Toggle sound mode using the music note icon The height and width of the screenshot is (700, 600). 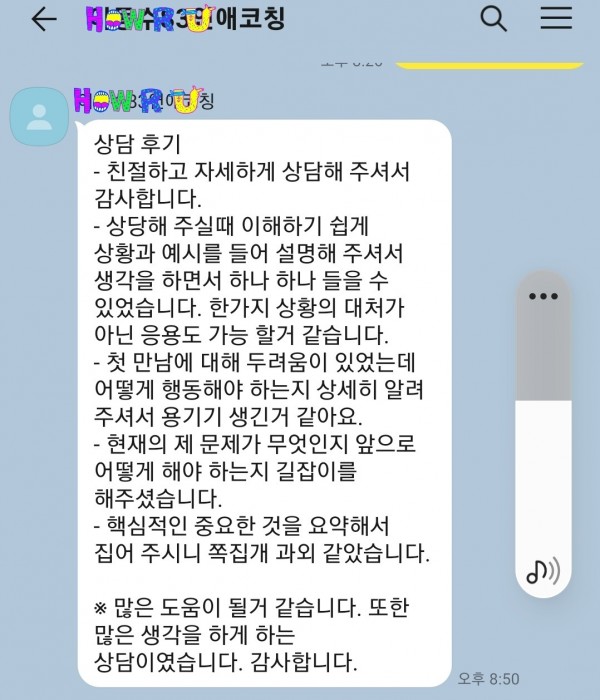(543, 571)
